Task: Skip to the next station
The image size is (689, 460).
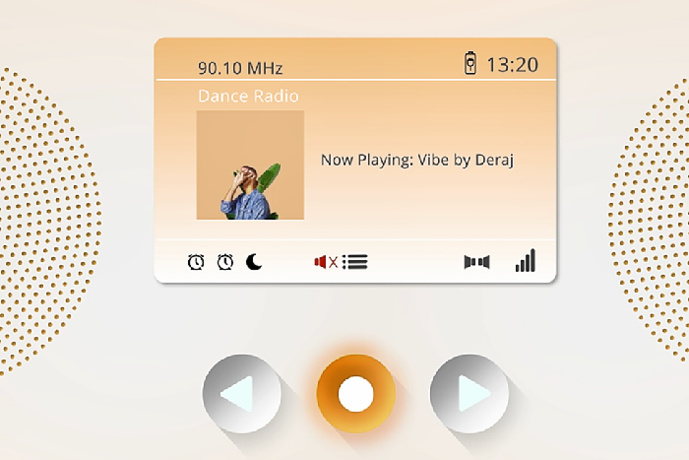Action: click(469, 394)
